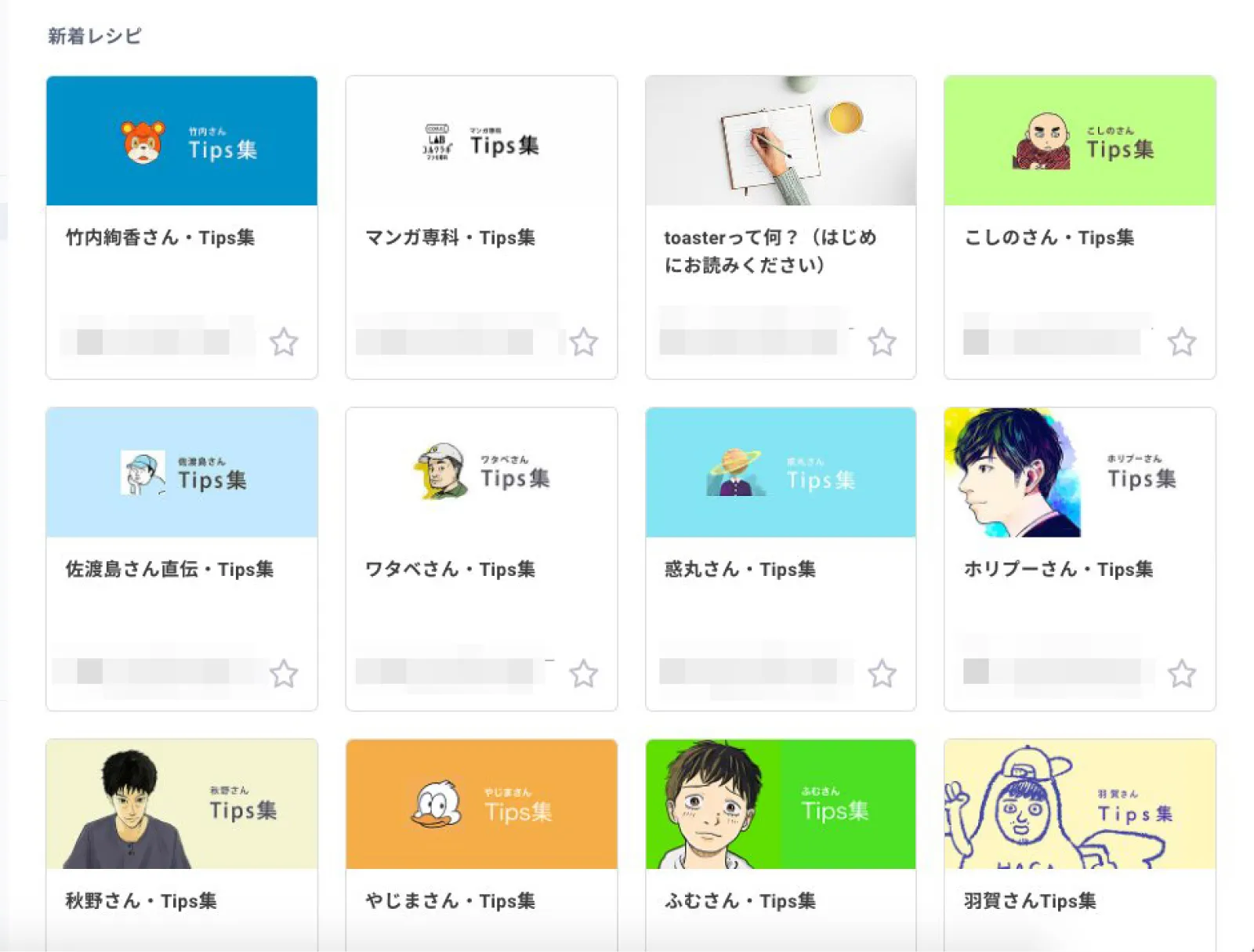Favorite the ワタベさん・Tips集 recipe
Viewport: 1254px width, 952px height.
point(583,674)
